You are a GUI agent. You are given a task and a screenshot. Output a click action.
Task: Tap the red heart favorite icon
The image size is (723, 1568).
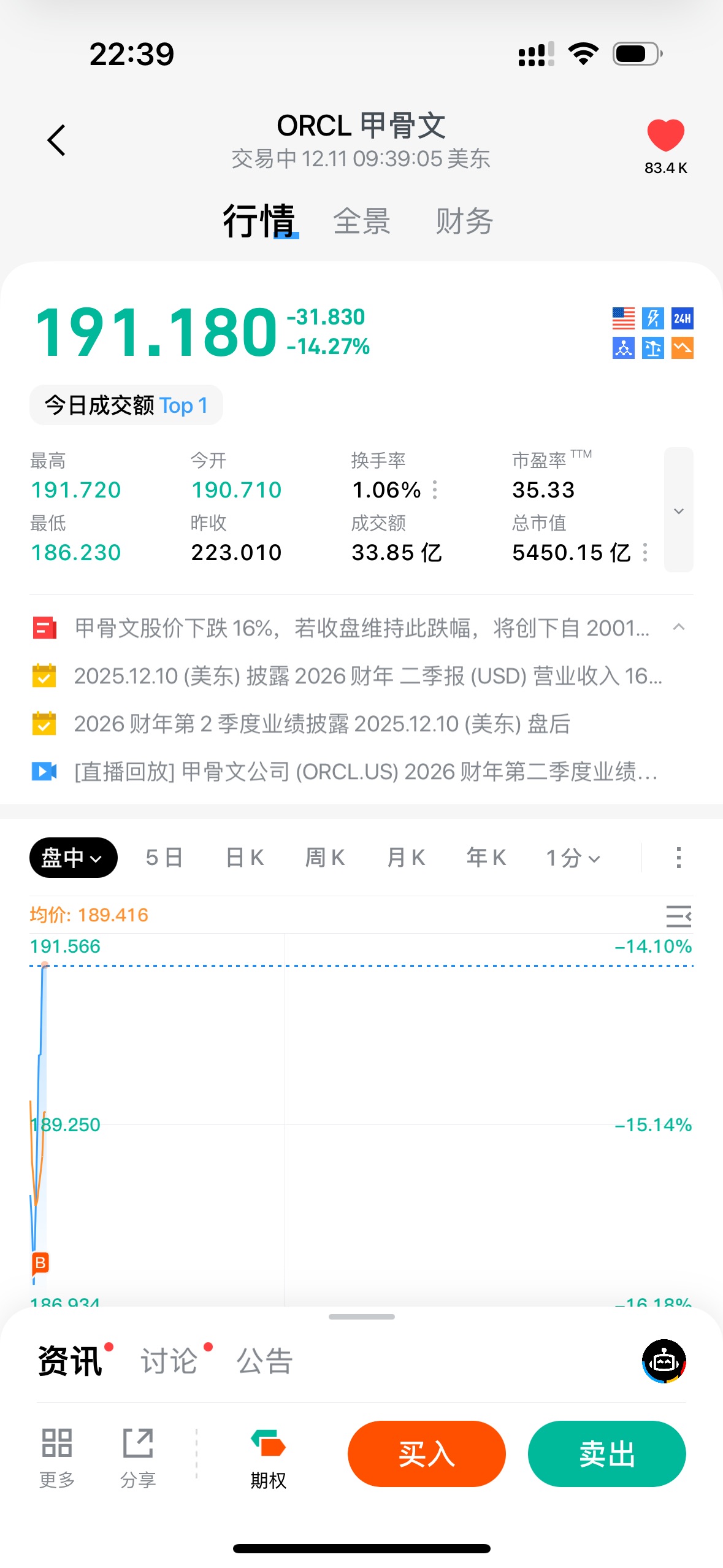[665, 136]
